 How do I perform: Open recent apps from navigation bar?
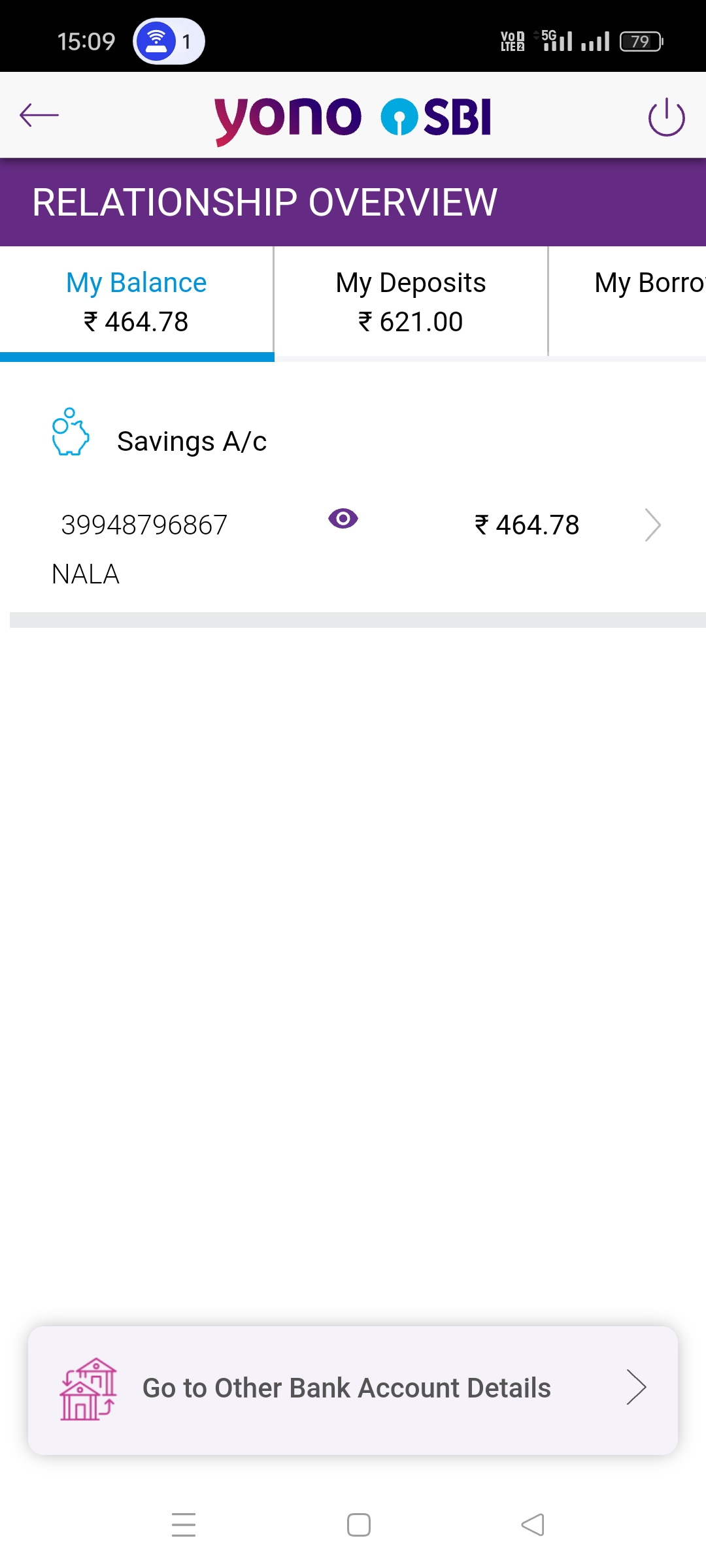pyautogui.click(x=184, y=1525)
